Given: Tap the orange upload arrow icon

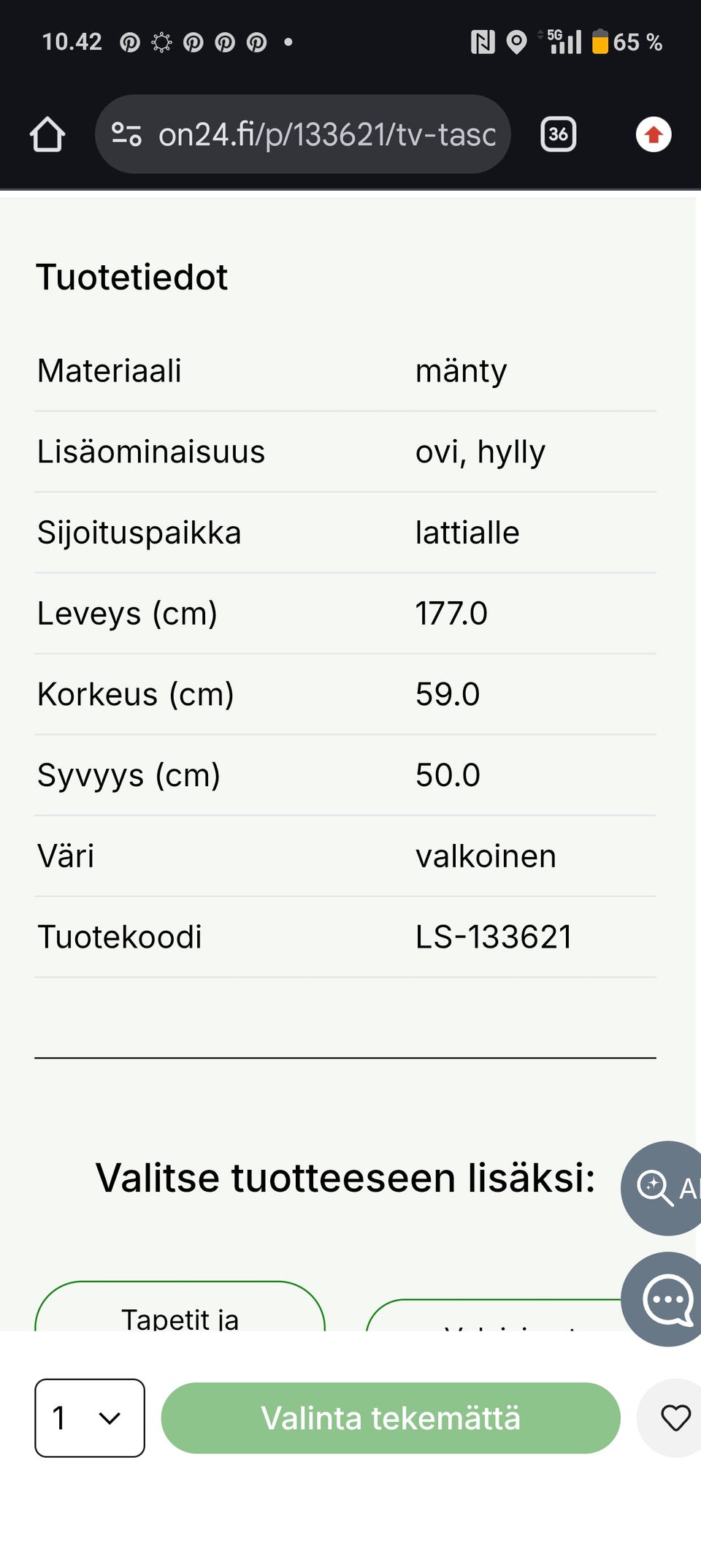Looking at the screenshot, I should pyautogui.click(x=653, y=134).
